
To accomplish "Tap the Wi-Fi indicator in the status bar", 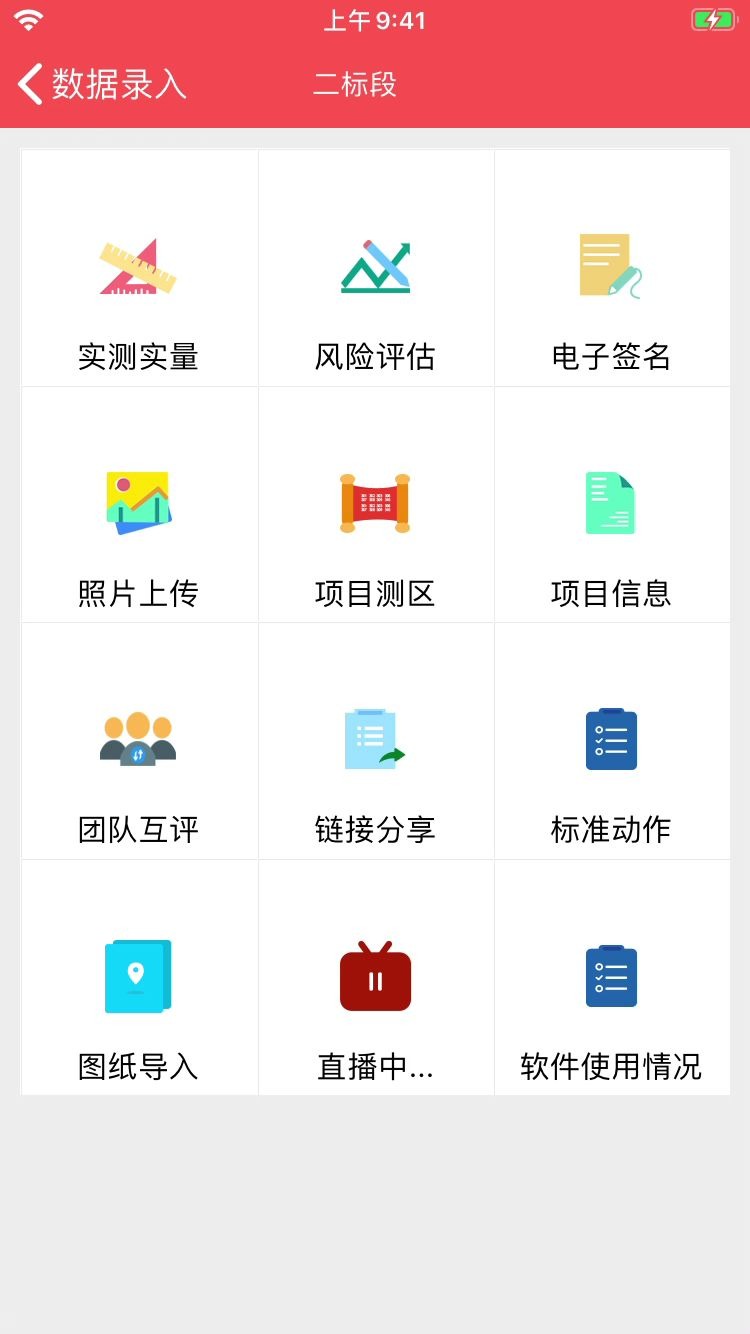I will tap(29, 18).
